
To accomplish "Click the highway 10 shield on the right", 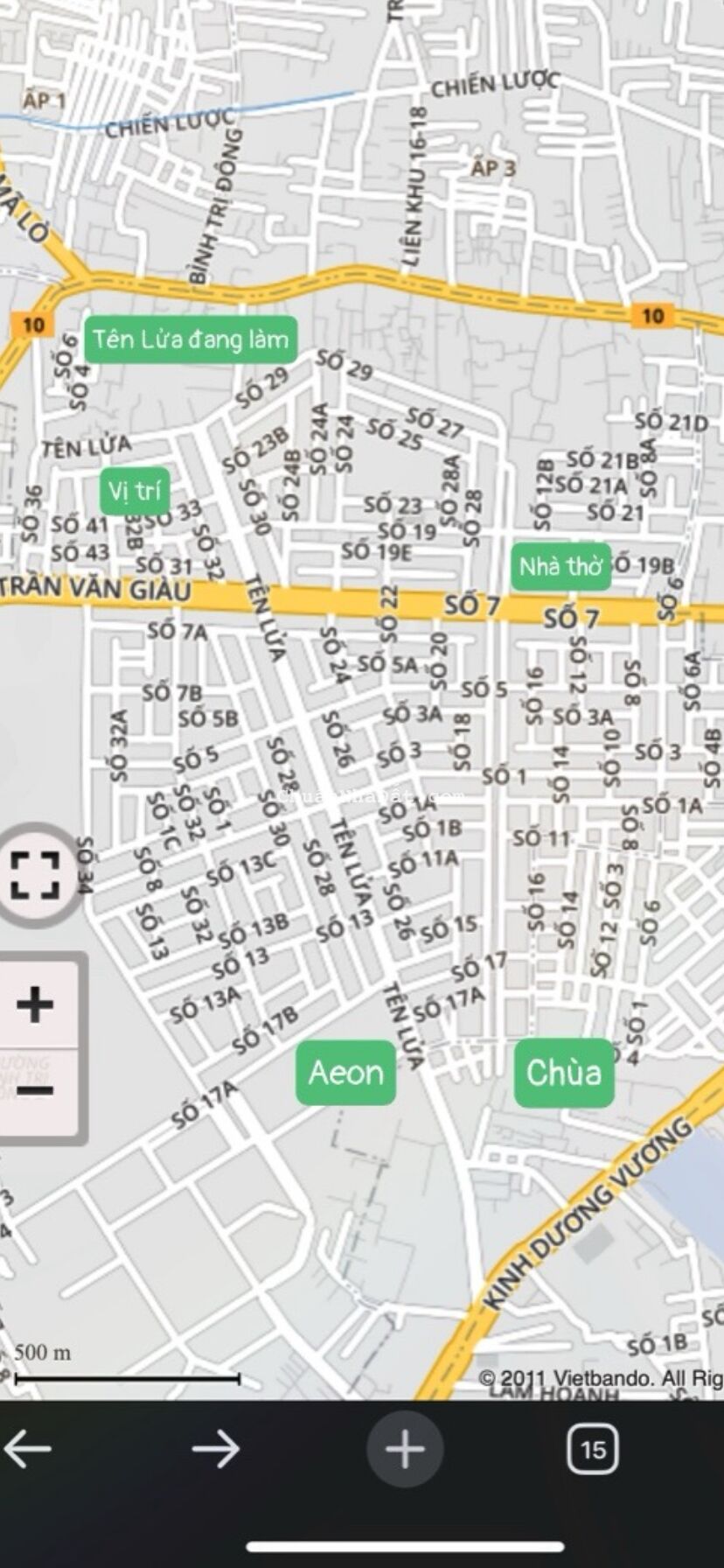I will (652, 315).
